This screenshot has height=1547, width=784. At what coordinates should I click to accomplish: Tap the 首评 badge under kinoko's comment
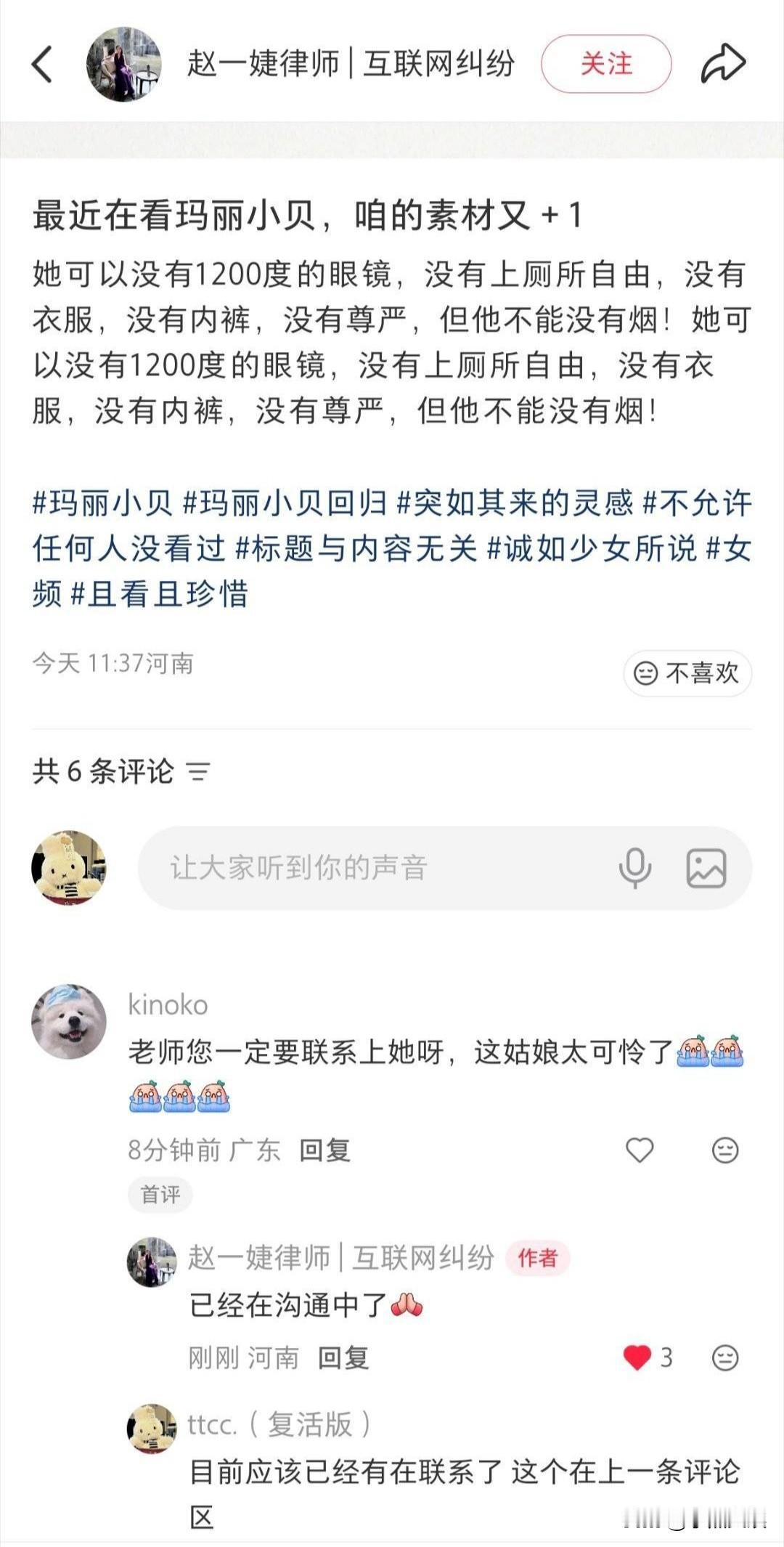tap(161, 1193)
